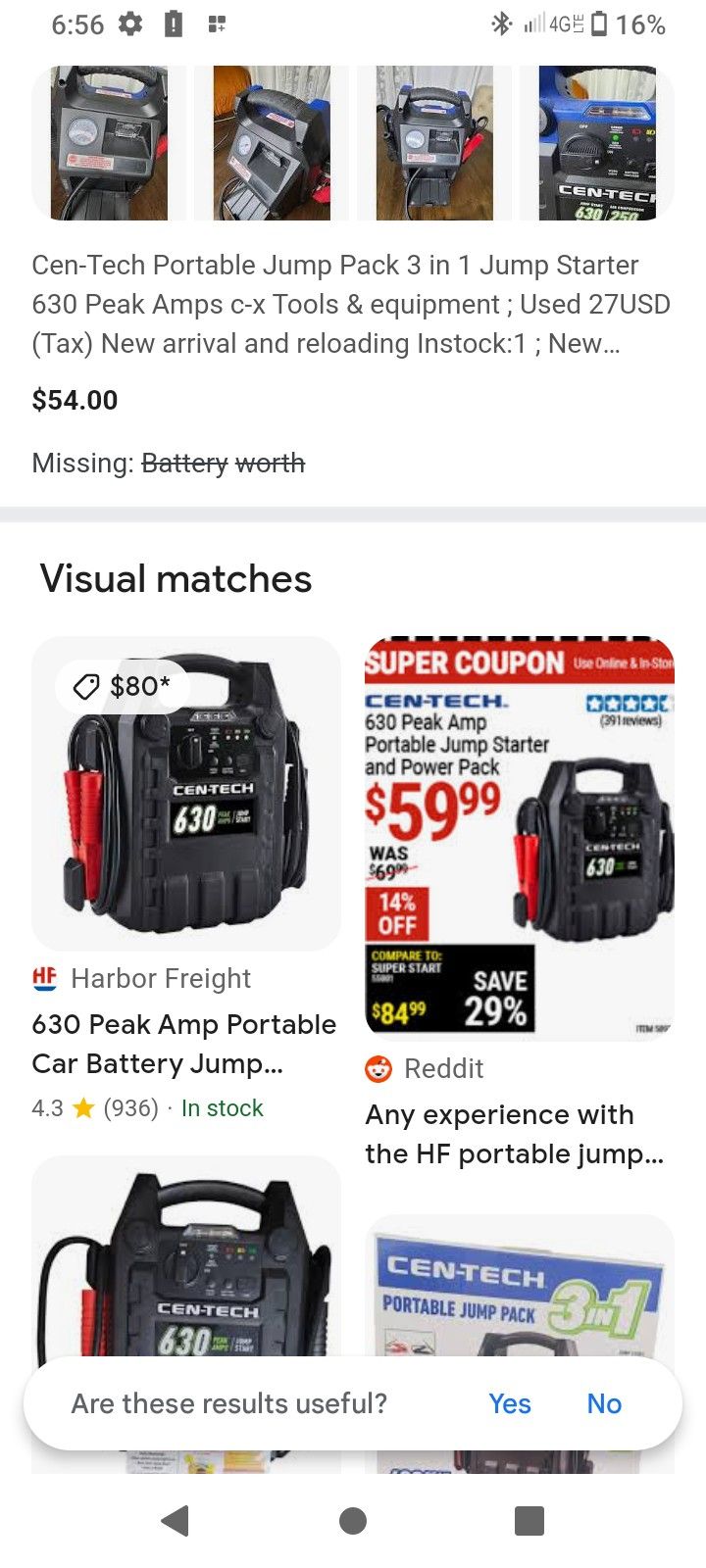Viewport: 706px width, 1568px height.
Task: Go back with the system back button
Action: [176, 1521]
